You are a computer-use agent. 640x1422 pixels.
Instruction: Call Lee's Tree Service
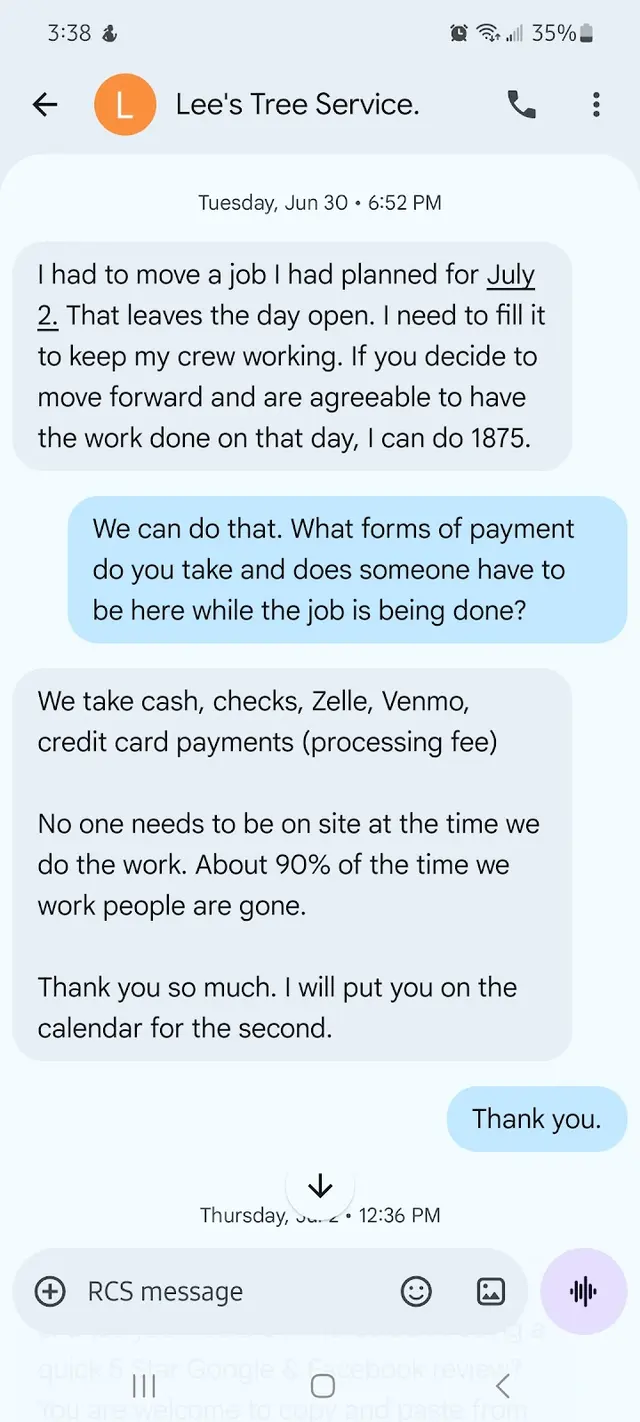point(521,104)
